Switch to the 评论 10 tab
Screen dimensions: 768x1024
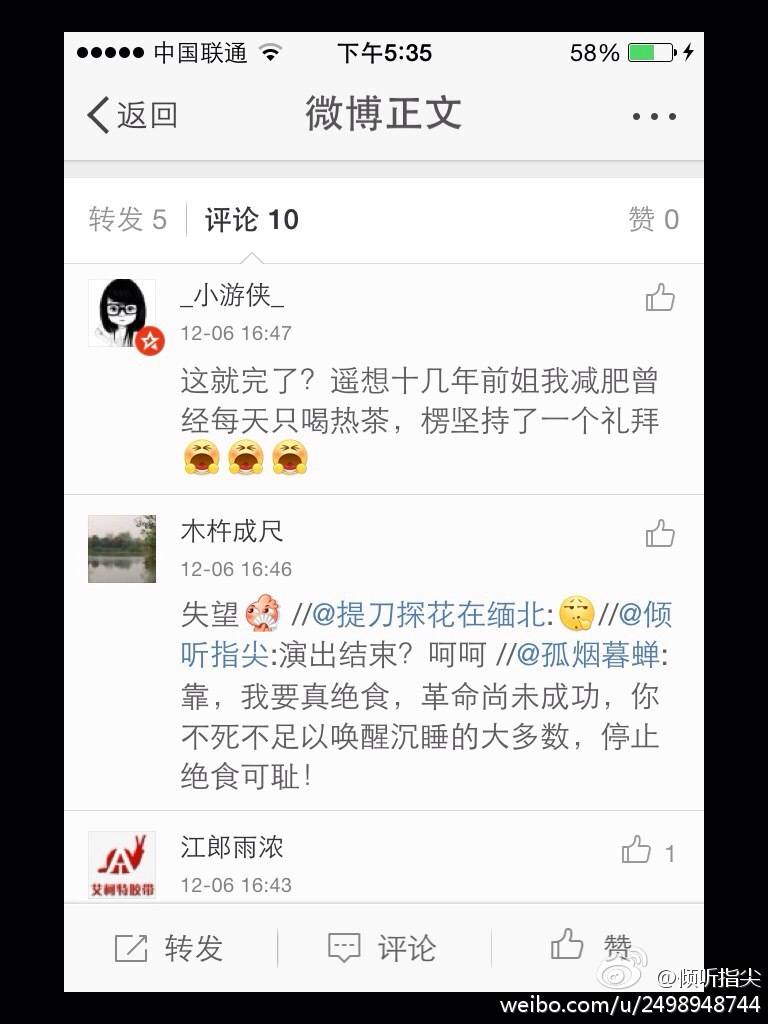pos(251,219)
